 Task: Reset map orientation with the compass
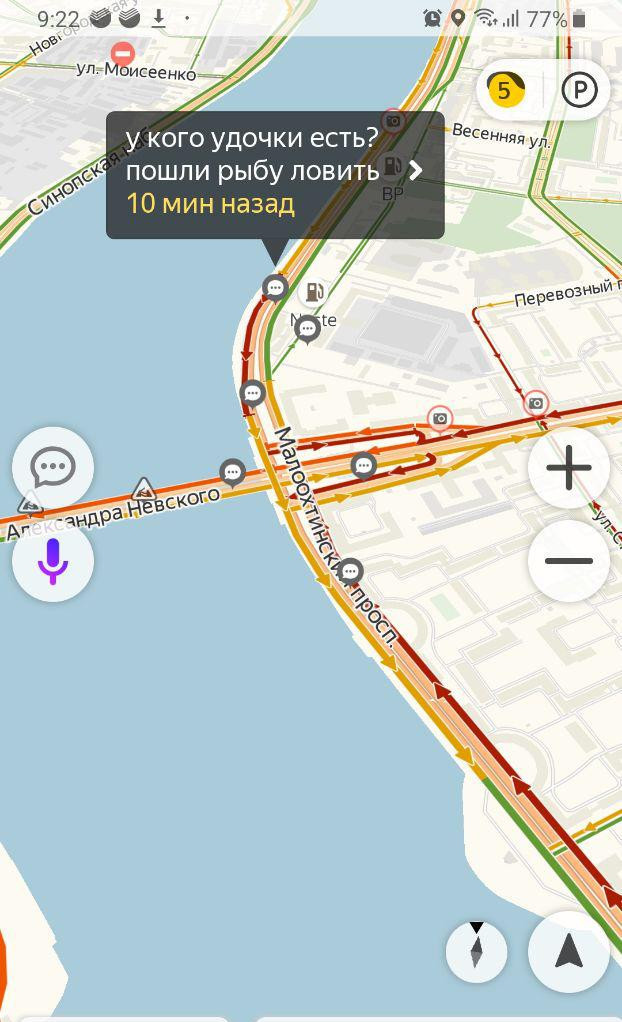click(476, 951)
